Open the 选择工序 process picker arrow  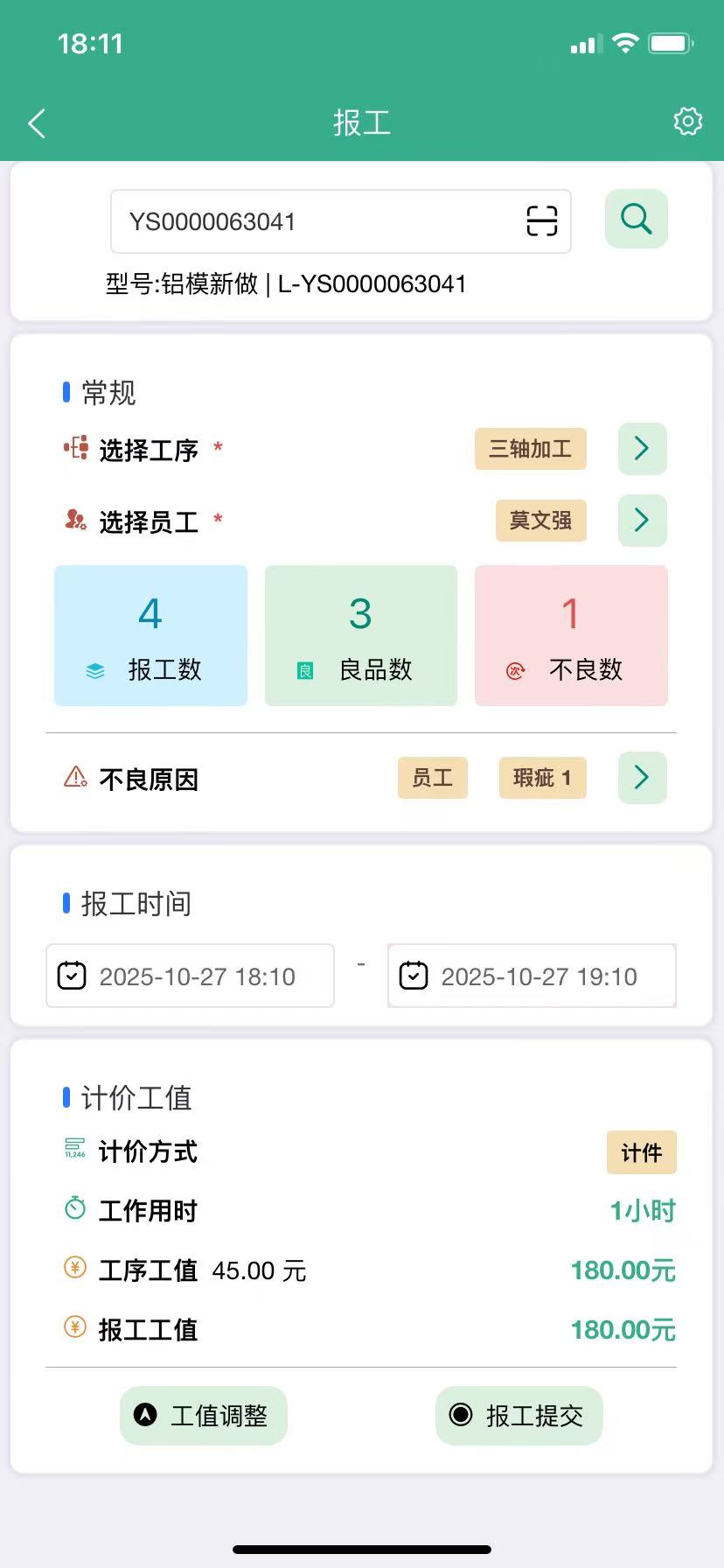point(642,449)
